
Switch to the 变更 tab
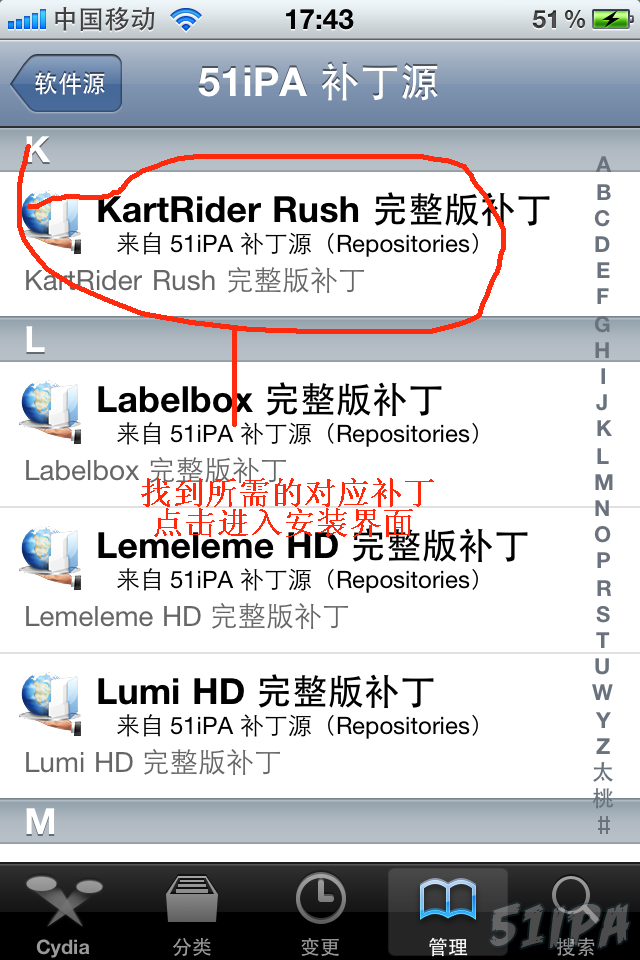coord(320,913)
